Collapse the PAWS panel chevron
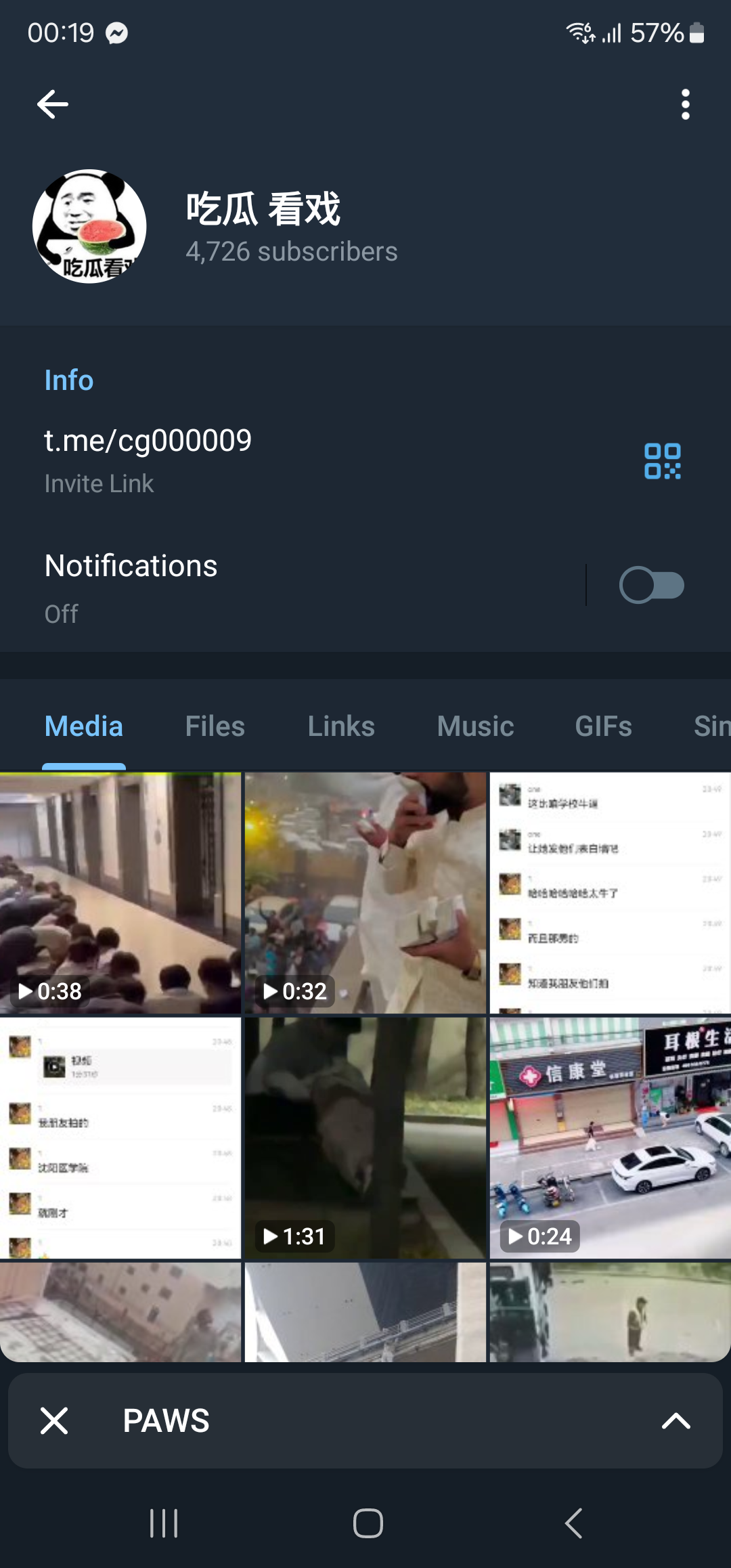 coord(674,1421)
